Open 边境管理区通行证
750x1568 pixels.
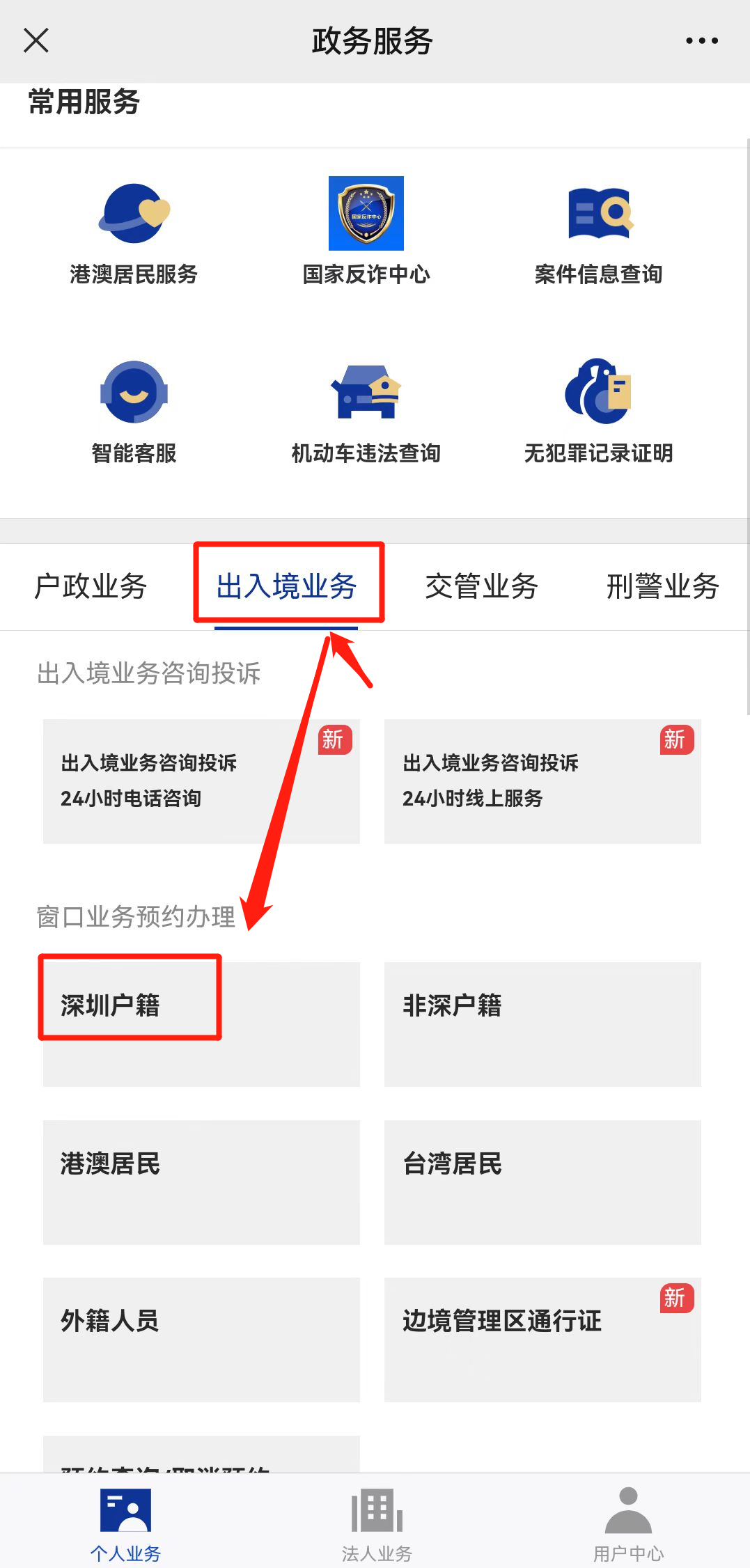point(542,1339)
